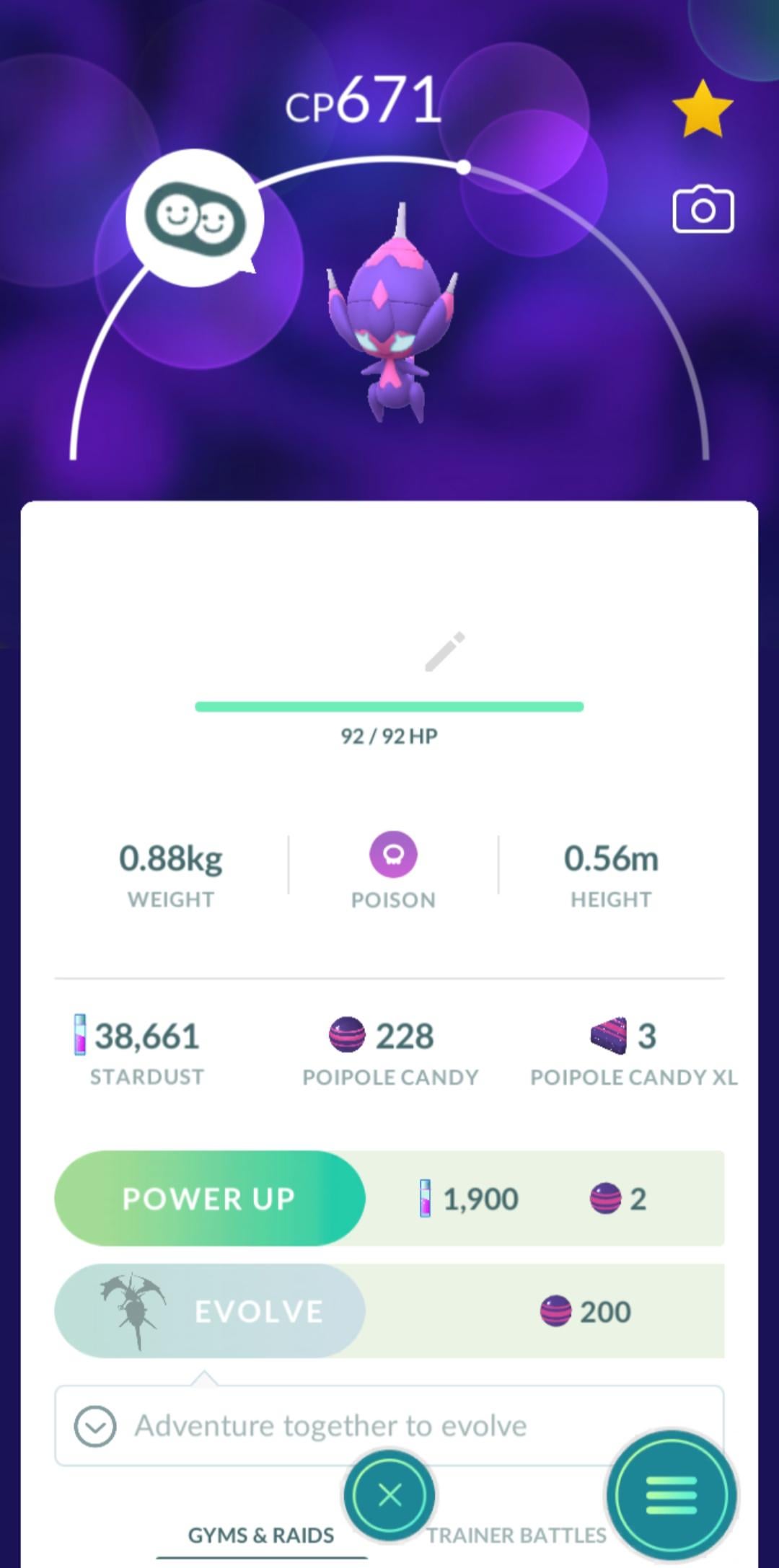Open the green hamburger menu button
This screenshot has height=1568, width=779.
coord(671,1495)
